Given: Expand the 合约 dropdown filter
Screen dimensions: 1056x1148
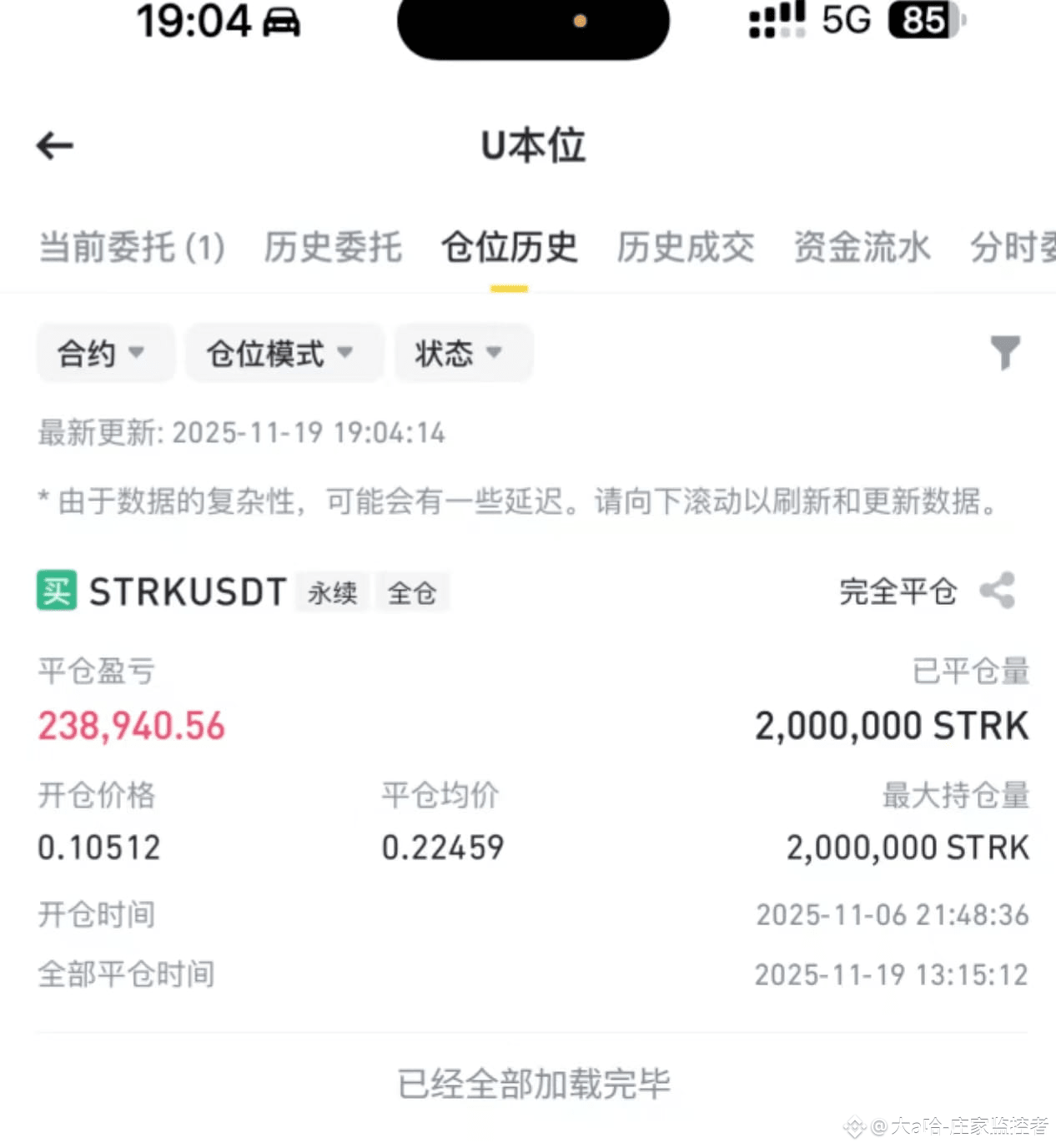Looking at the screenshot, I should click(106, 353).
